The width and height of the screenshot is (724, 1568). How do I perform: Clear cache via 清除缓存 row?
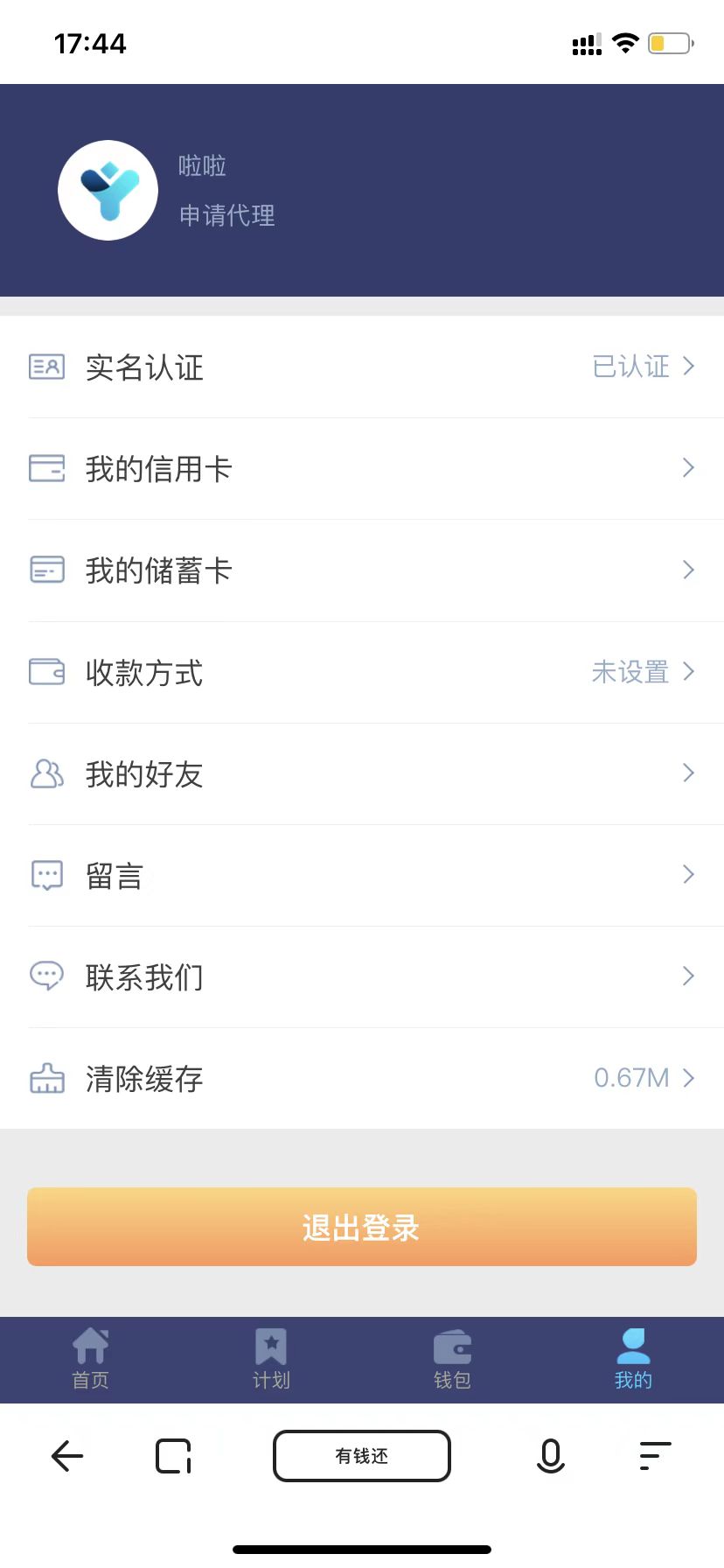click(x=362, y=1078)
